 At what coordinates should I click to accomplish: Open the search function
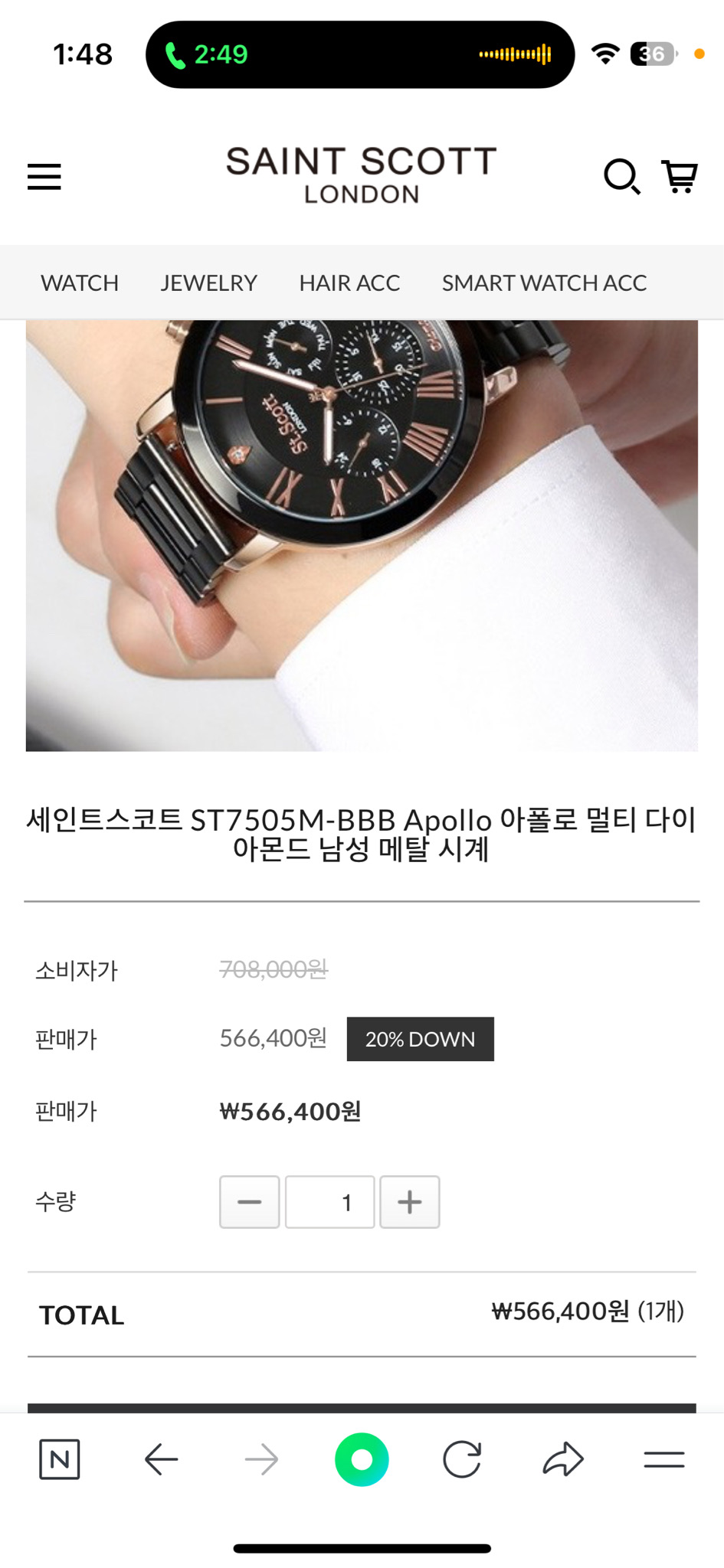[x=621, y=176]
